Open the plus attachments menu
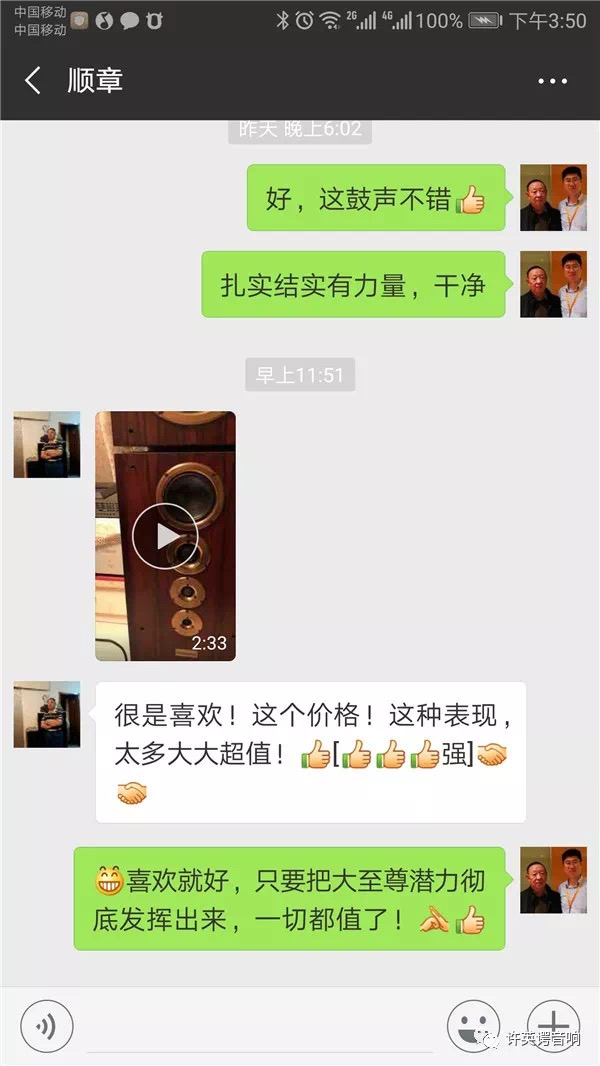Screen dimensions: 600x1066 pos(553,1025)
